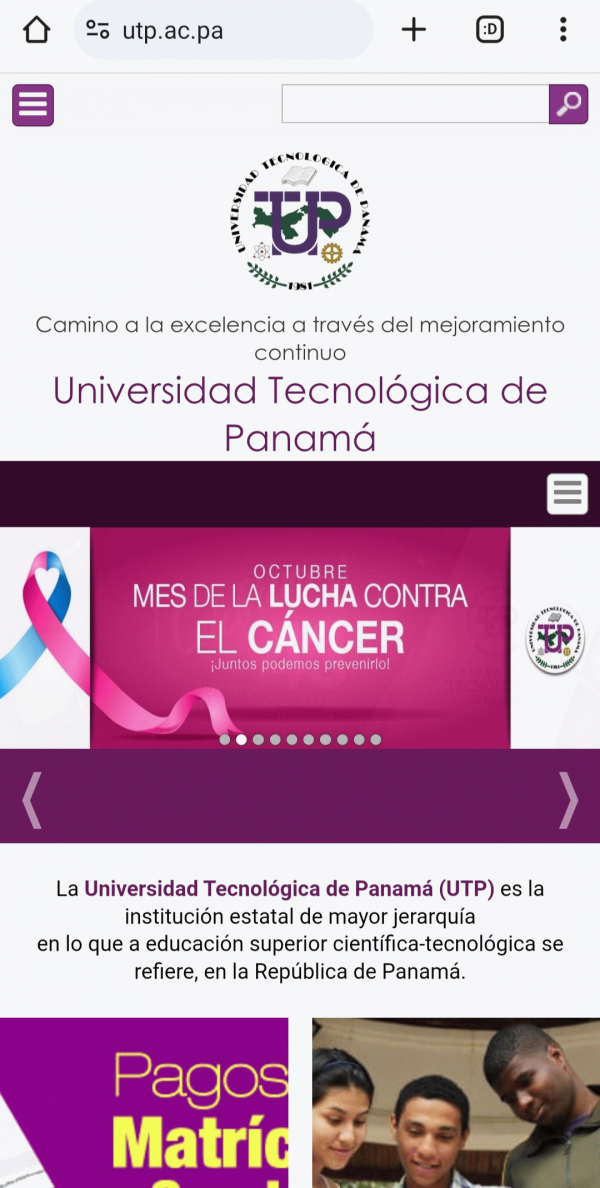Open the browser overflow menu
The height and width of the screenshot is (1188, 600).
563,30
